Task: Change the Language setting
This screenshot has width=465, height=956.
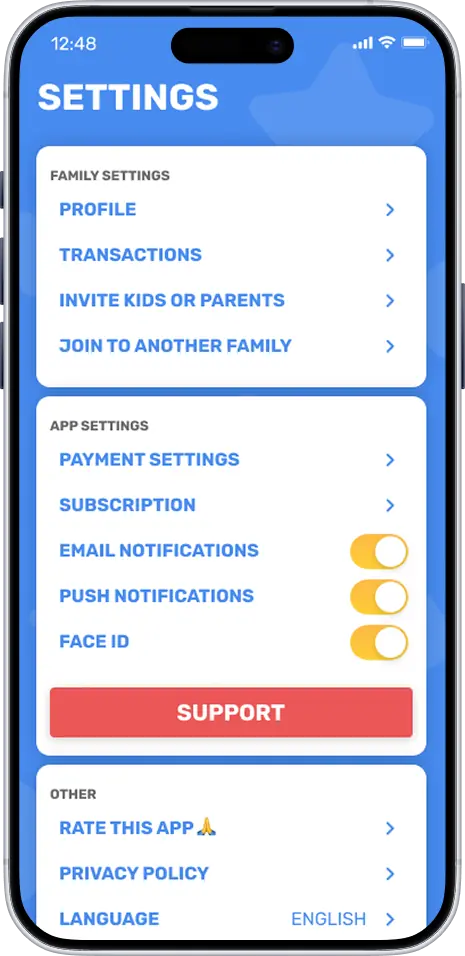Action: click(x=231, y=919)
